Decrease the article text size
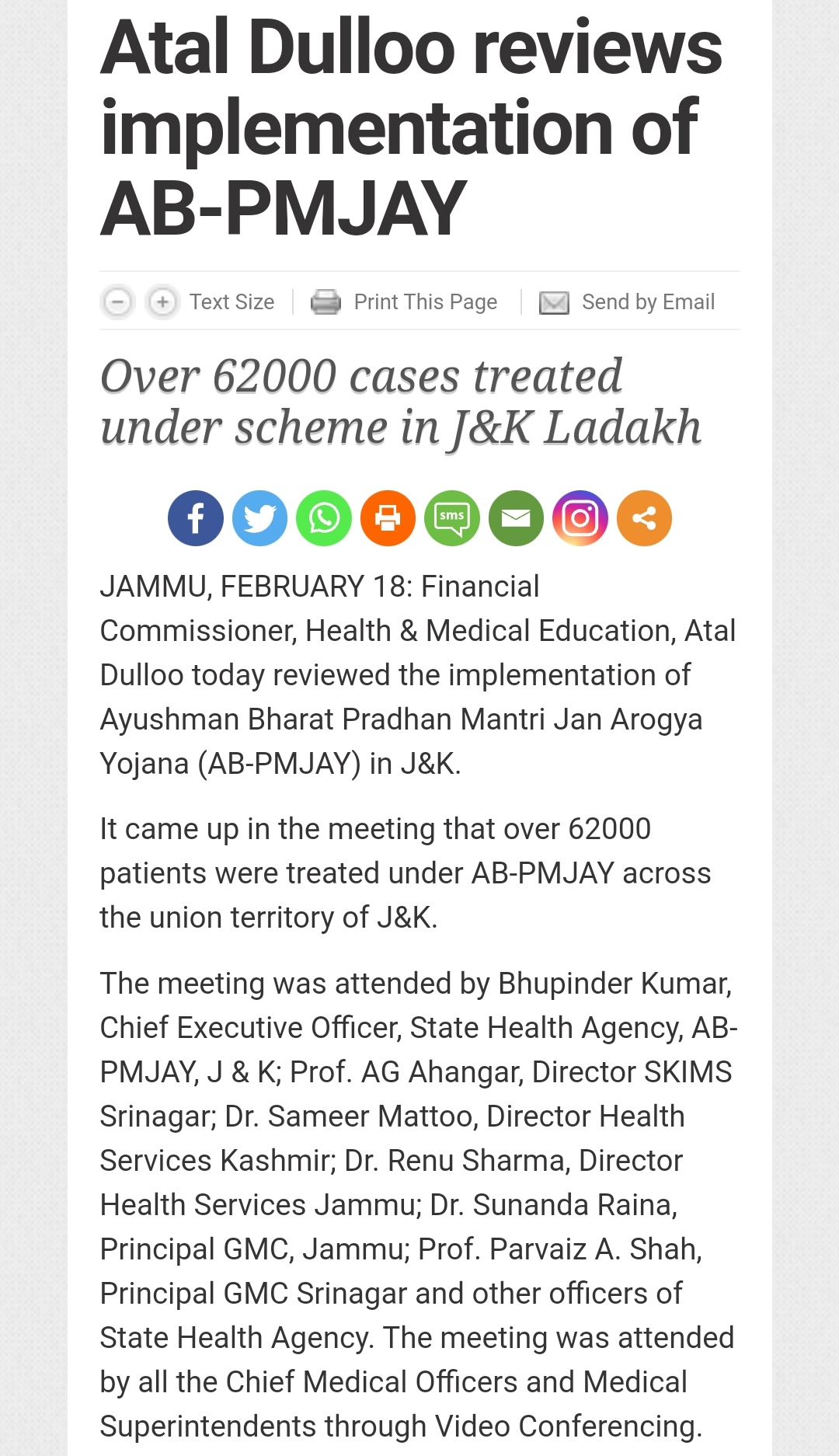 [118, 301]
